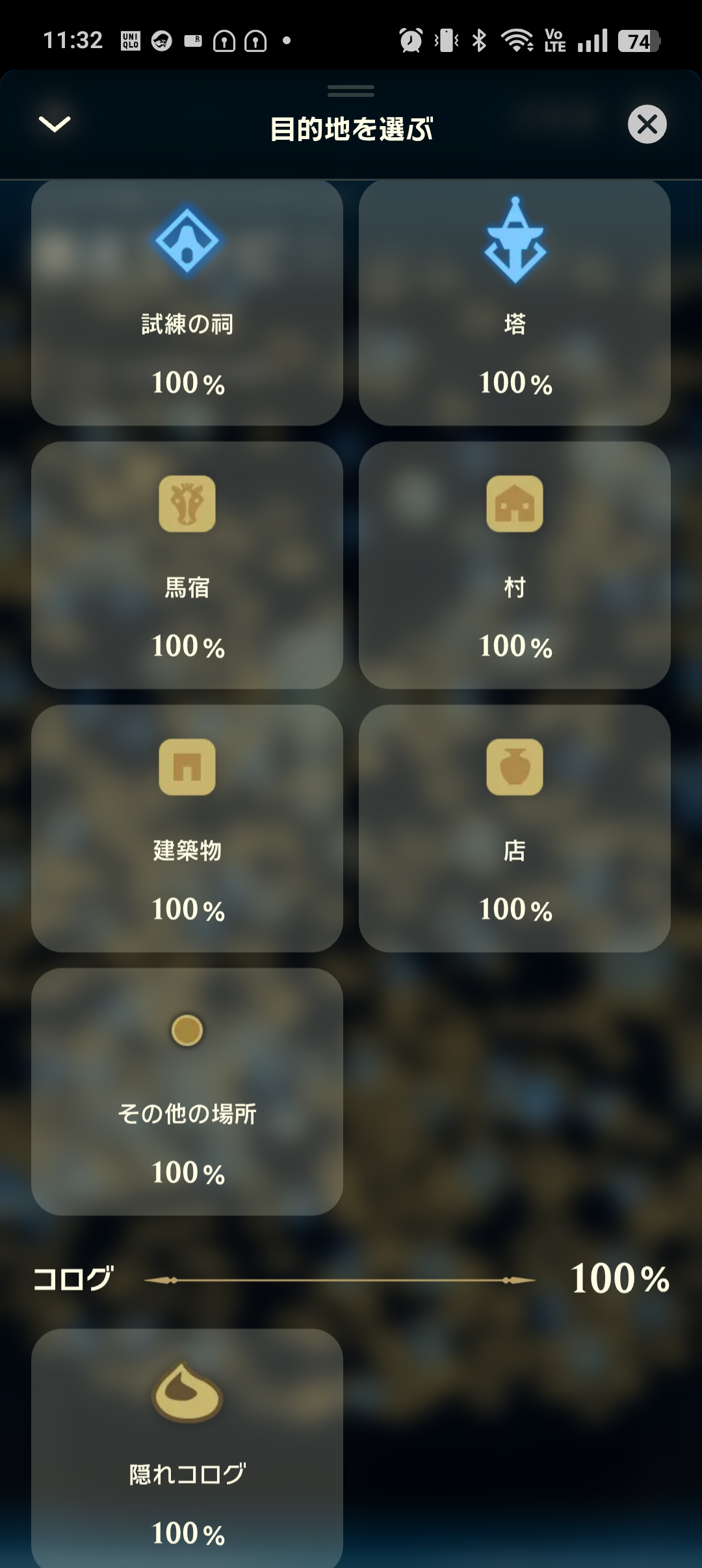Close the 目的地を選ぶ panel

[647, 124]
